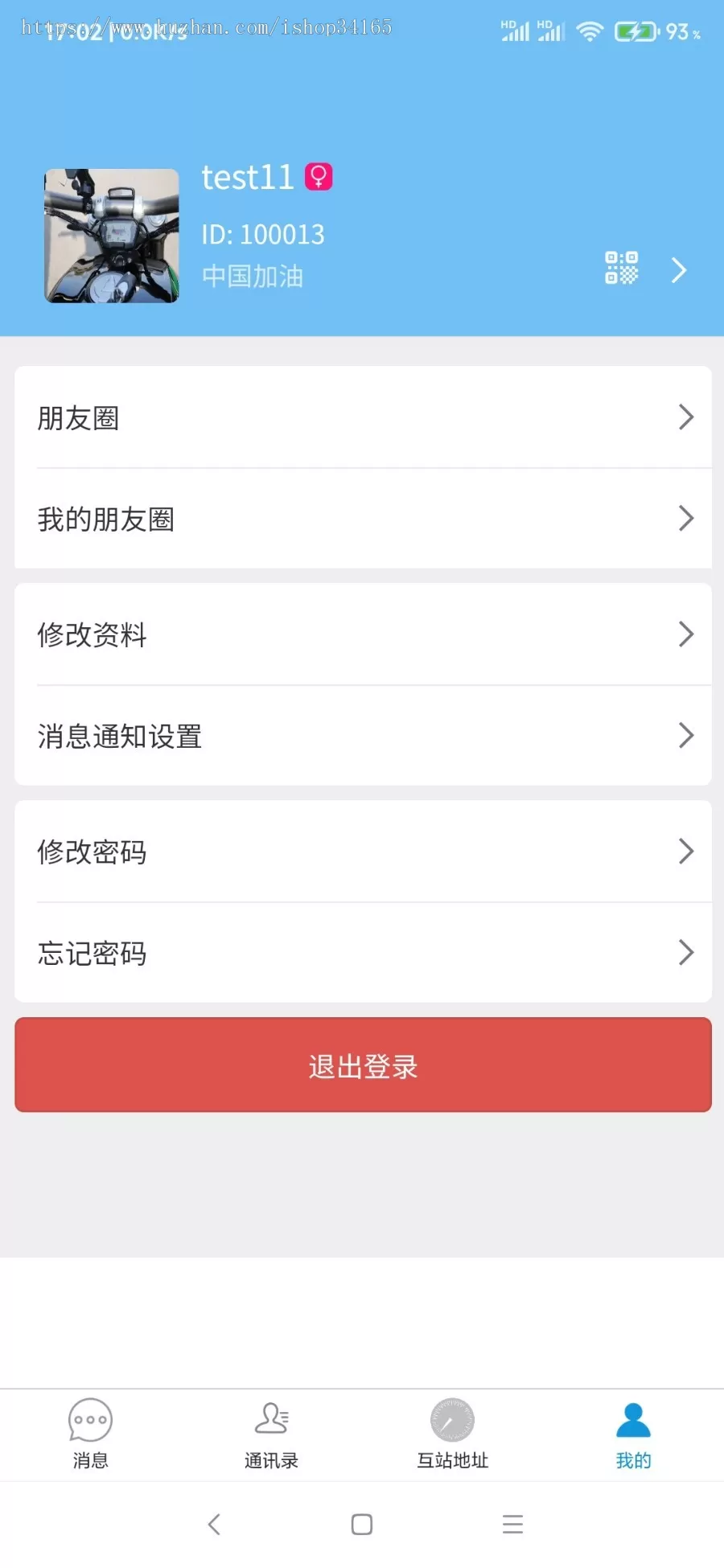The image size is (724, 1568).
Task: Open 忘记密码 to recover password
Action: point(362,953)
